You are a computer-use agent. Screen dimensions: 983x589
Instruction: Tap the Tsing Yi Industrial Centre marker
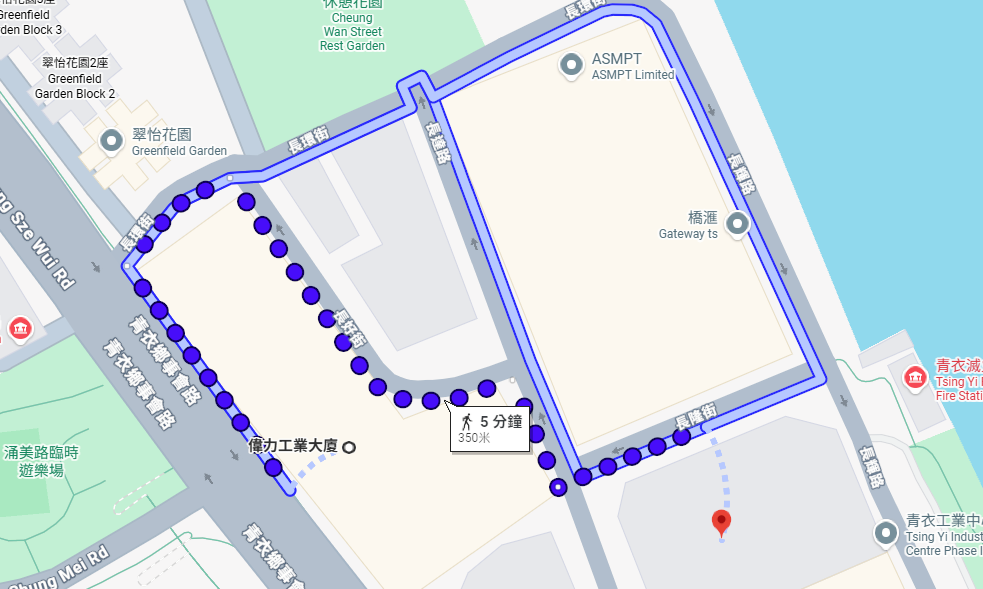(x=886, y=534)
